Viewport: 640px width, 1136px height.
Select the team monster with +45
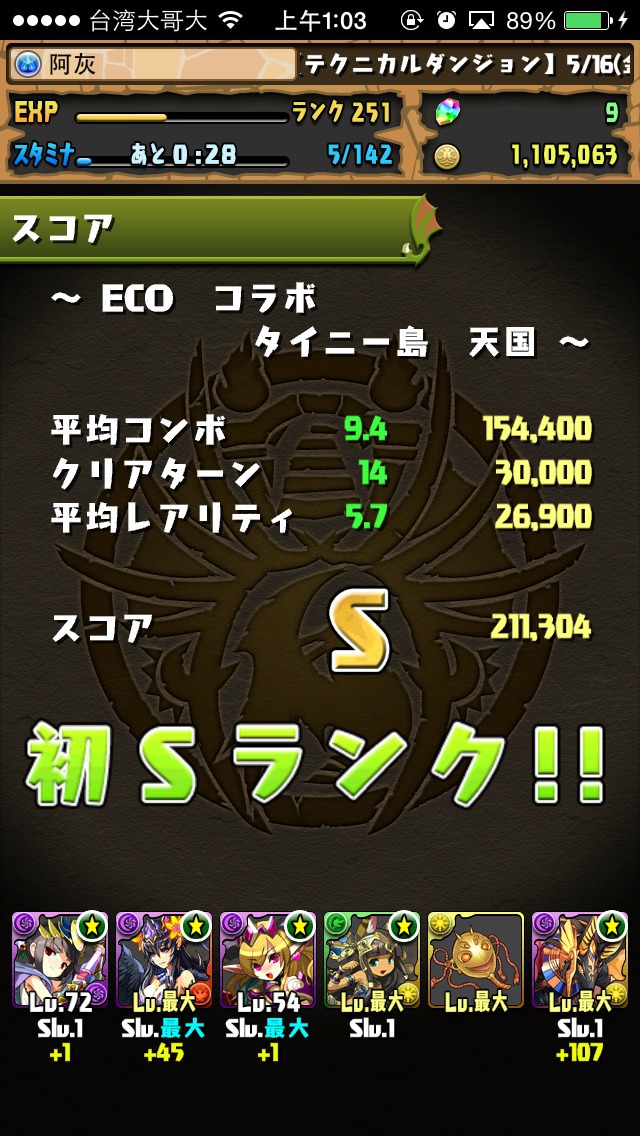click(164, 959)
